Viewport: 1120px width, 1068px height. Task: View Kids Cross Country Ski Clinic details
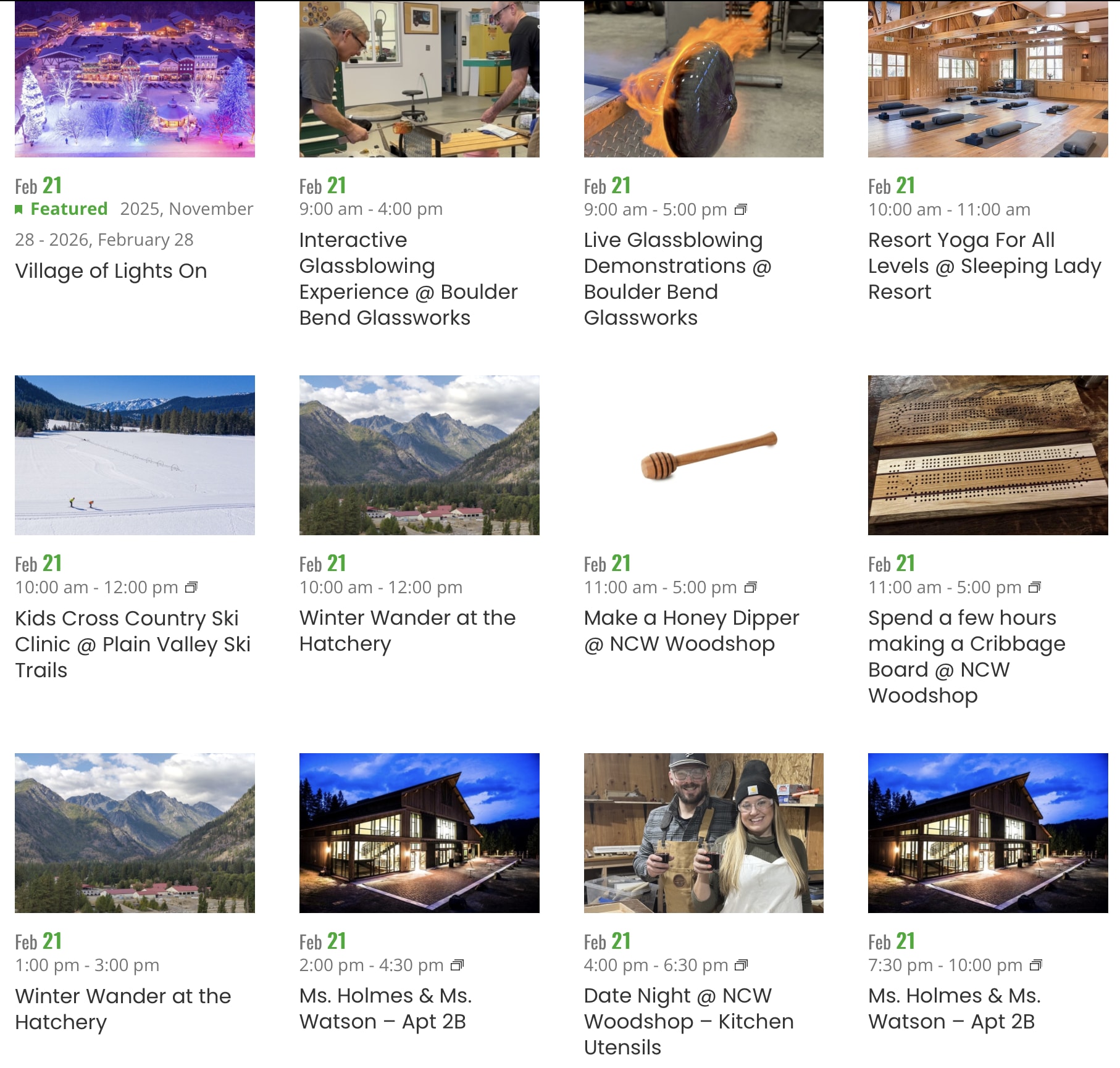tap(133, 644)
